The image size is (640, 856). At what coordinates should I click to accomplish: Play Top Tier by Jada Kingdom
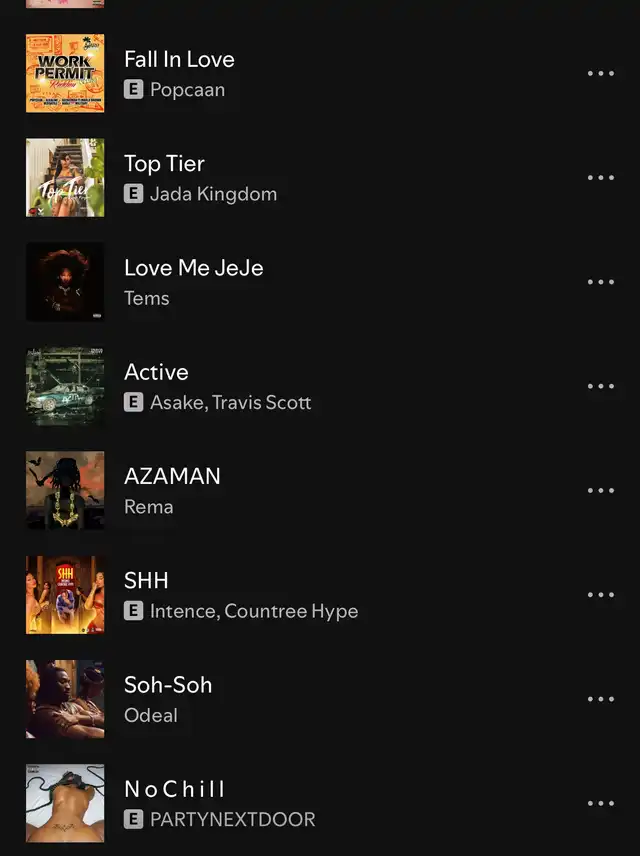click(x=164, y=164)
